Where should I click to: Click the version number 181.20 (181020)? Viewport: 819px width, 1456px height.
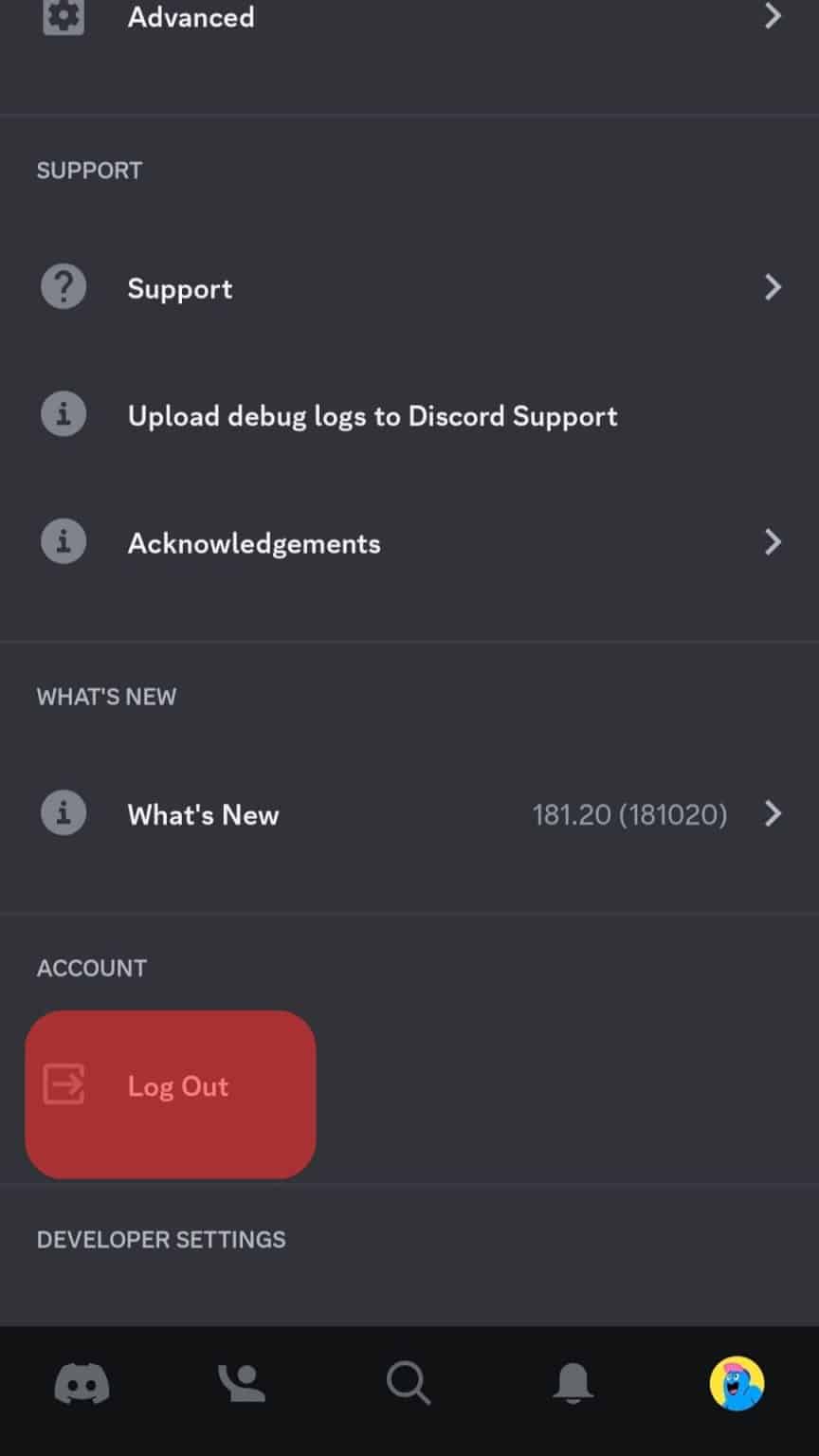pyautogui.click(x=629, y=813)
